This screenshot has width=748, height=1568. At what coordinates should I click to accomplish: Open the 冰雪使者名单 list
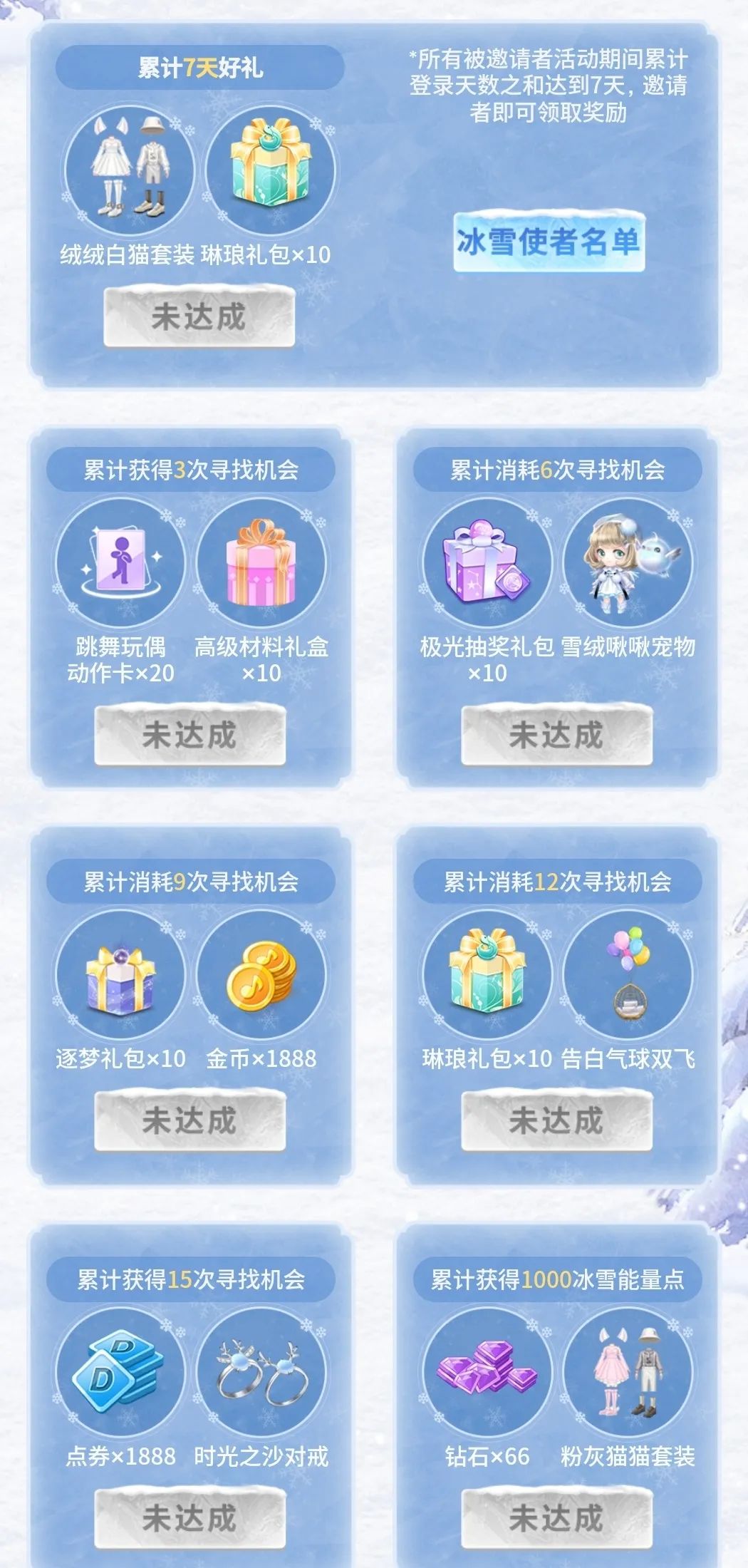pyautogui.click(x=548, y=242)
